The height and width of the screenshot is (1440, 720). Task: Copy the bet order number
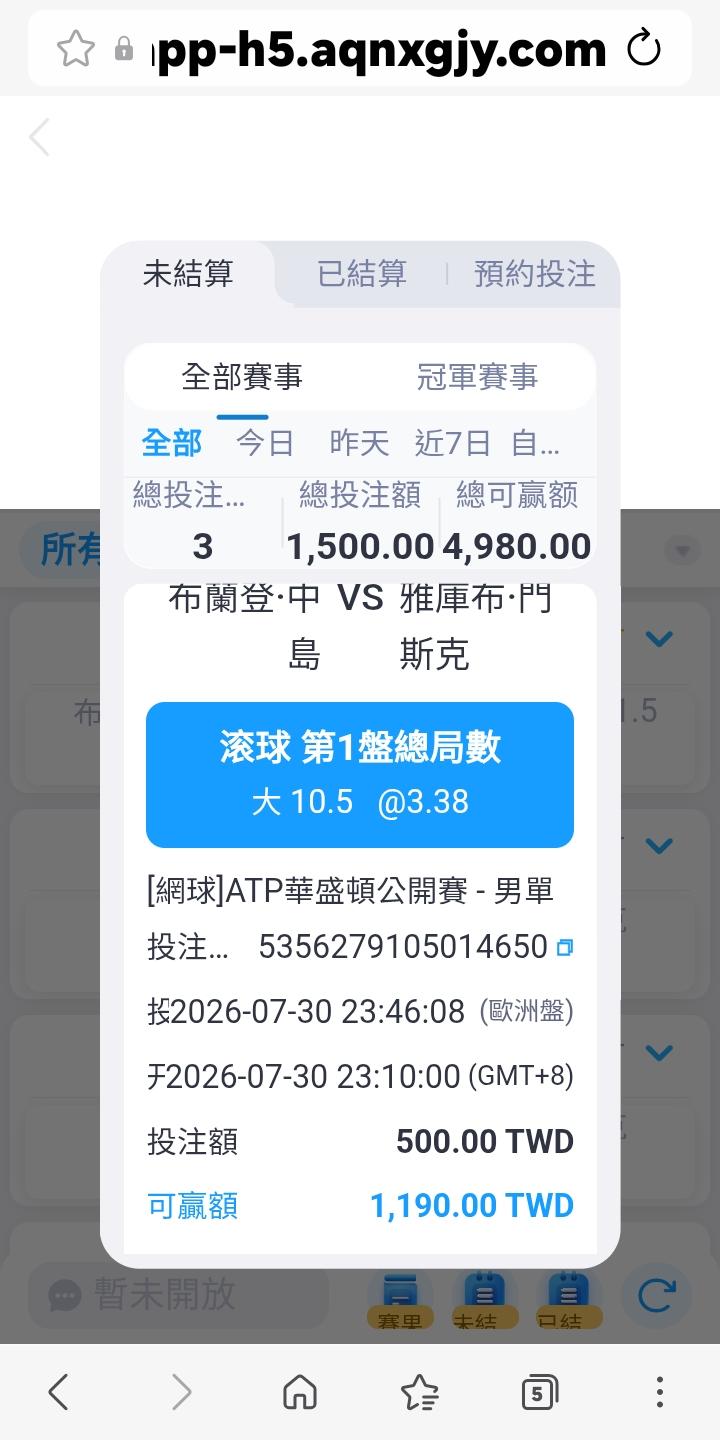point(565,947)
